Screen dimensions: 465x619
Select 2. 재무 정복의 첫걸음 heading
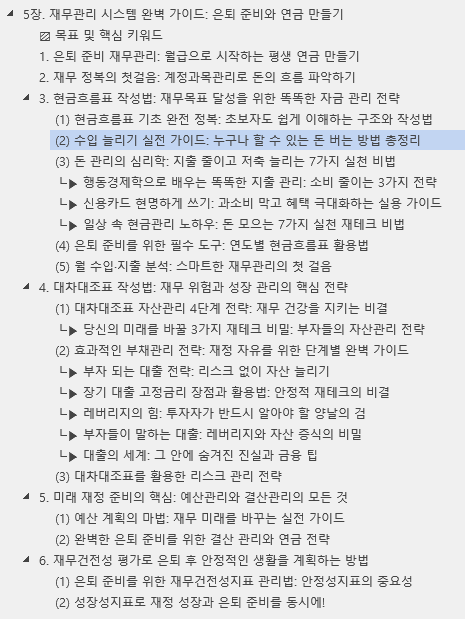click(x=197, y=77)
